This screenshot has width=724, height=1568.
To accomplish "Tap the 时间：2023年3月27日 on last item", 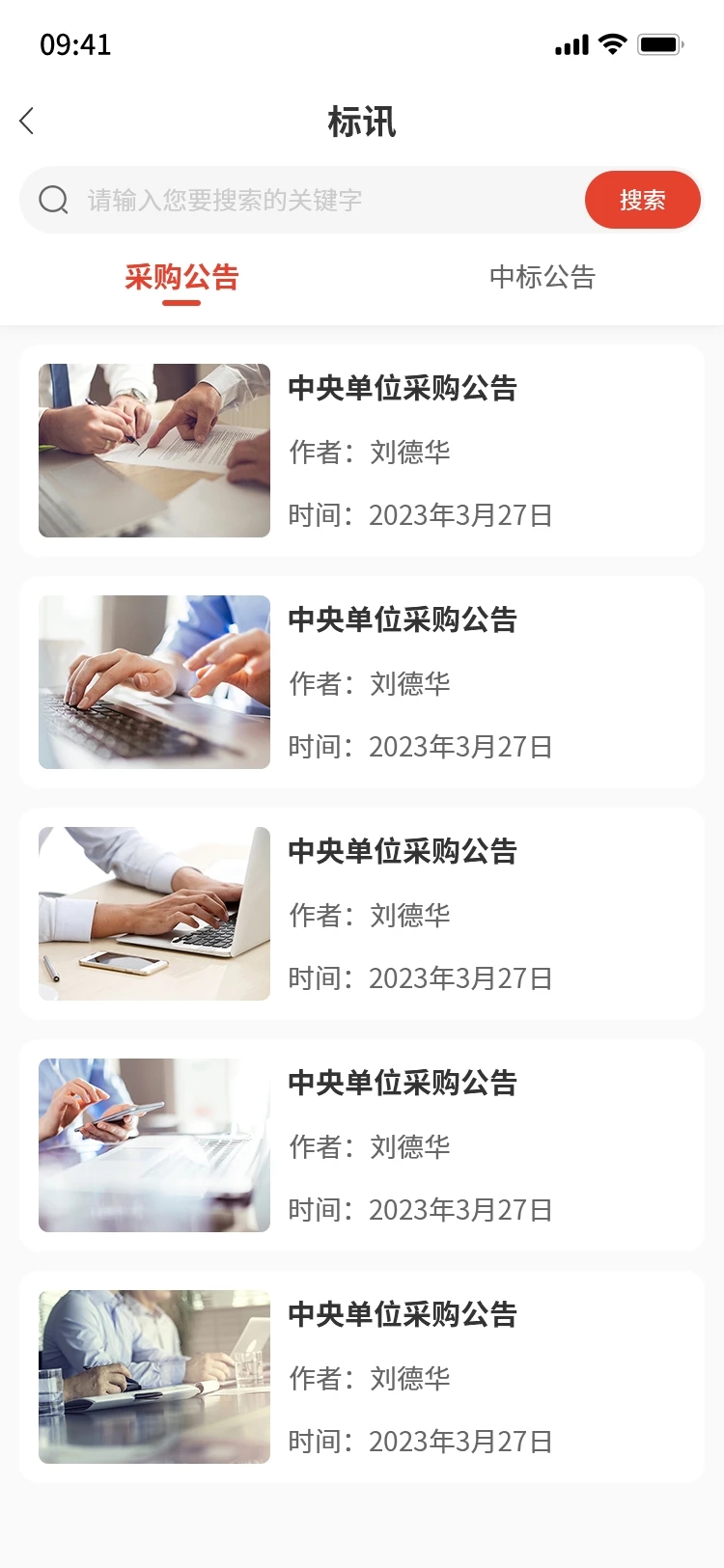I will point(419,1441).
